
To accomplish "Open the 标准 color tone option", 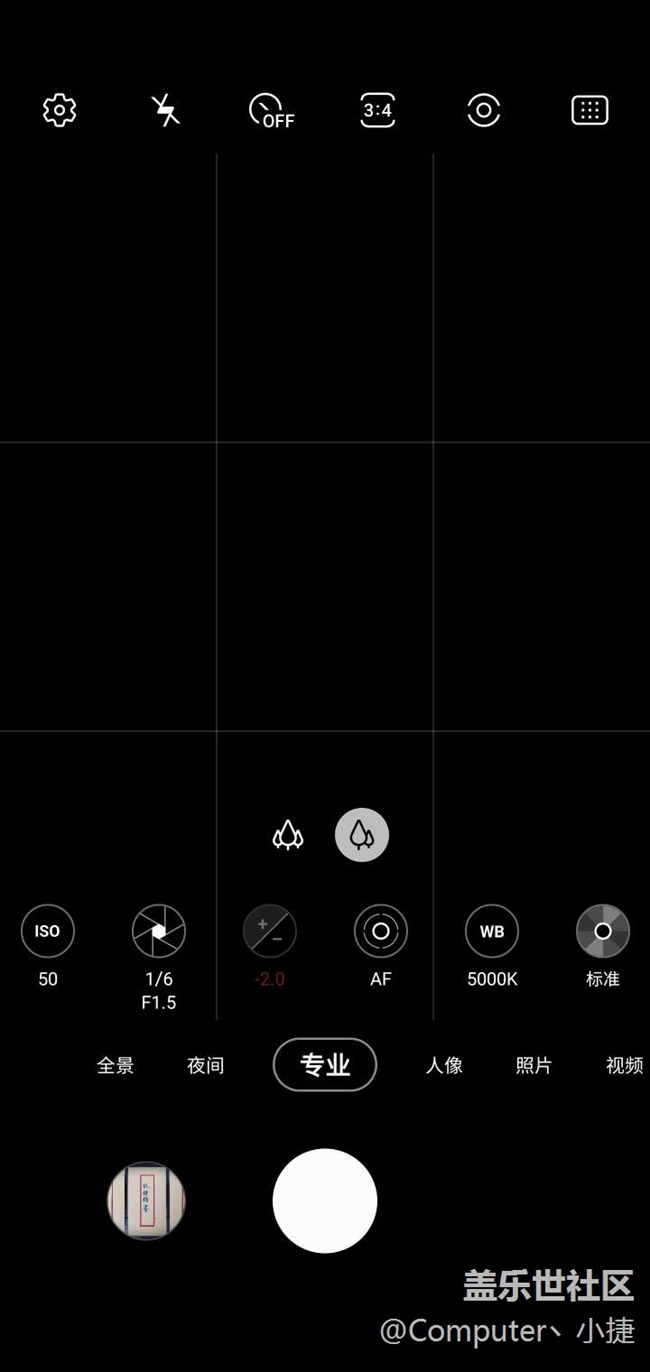I will [602, 931].
